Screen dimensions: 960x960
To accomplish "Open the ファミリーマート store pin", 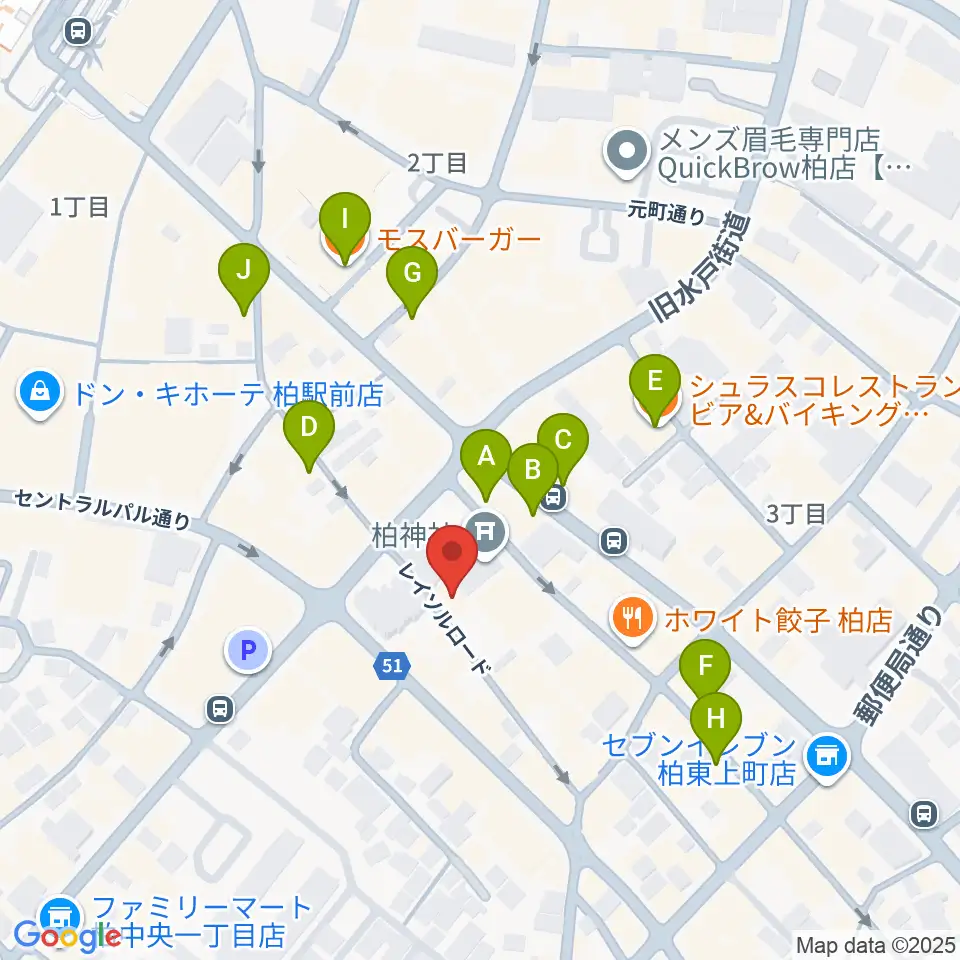I will click(61, 920).
